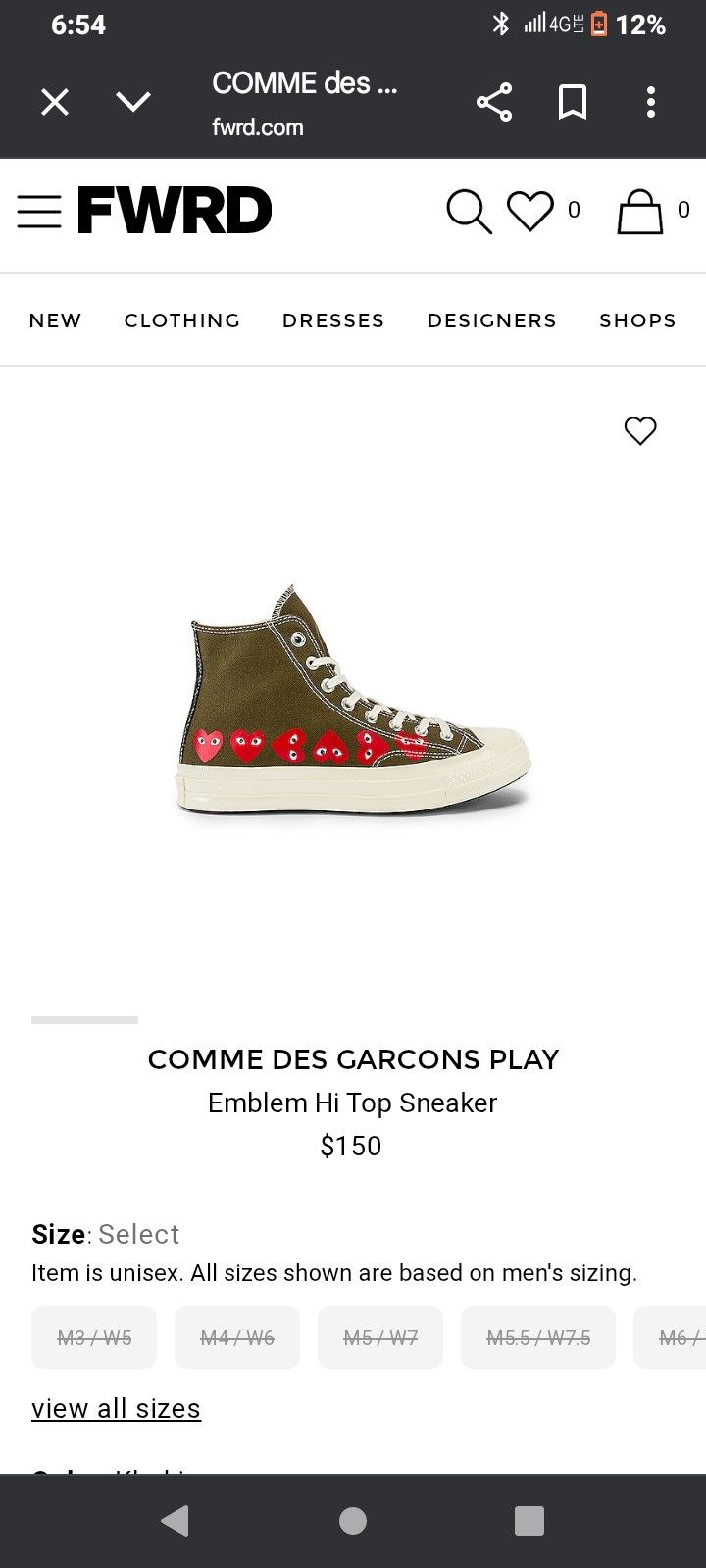Go to the CLOTHING category
This screenshot has height=1568, width=706.
click(x=182, y=320)
